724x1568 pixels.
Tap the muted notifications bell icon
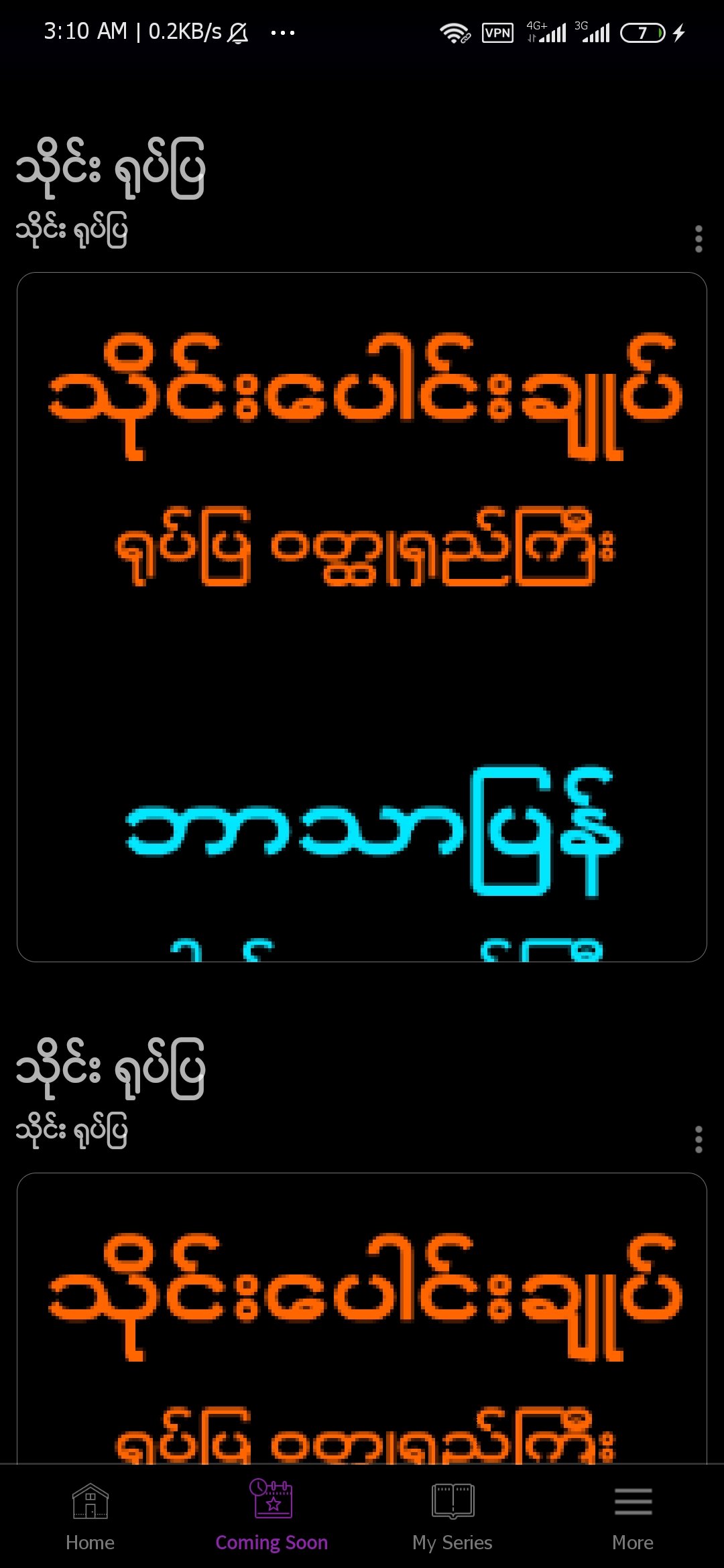[x=238, y=31]
